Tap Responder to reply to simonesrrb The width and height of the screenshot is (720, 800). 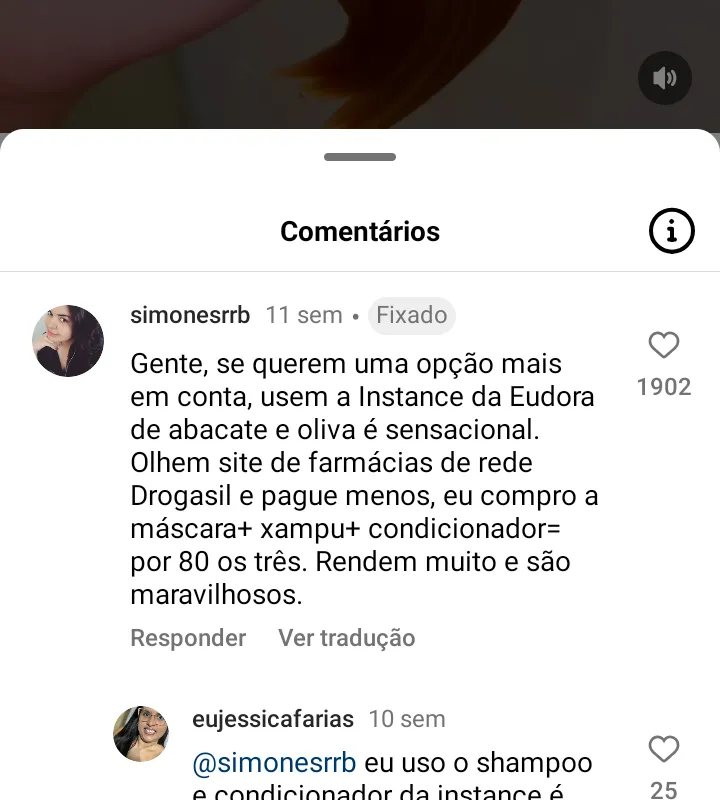[187, 638]
